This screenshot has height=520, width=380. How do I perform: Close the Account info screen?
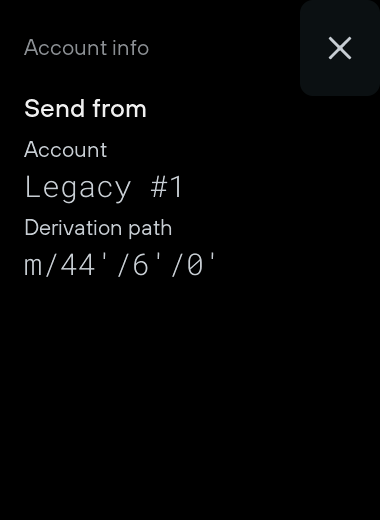[340, 48]
